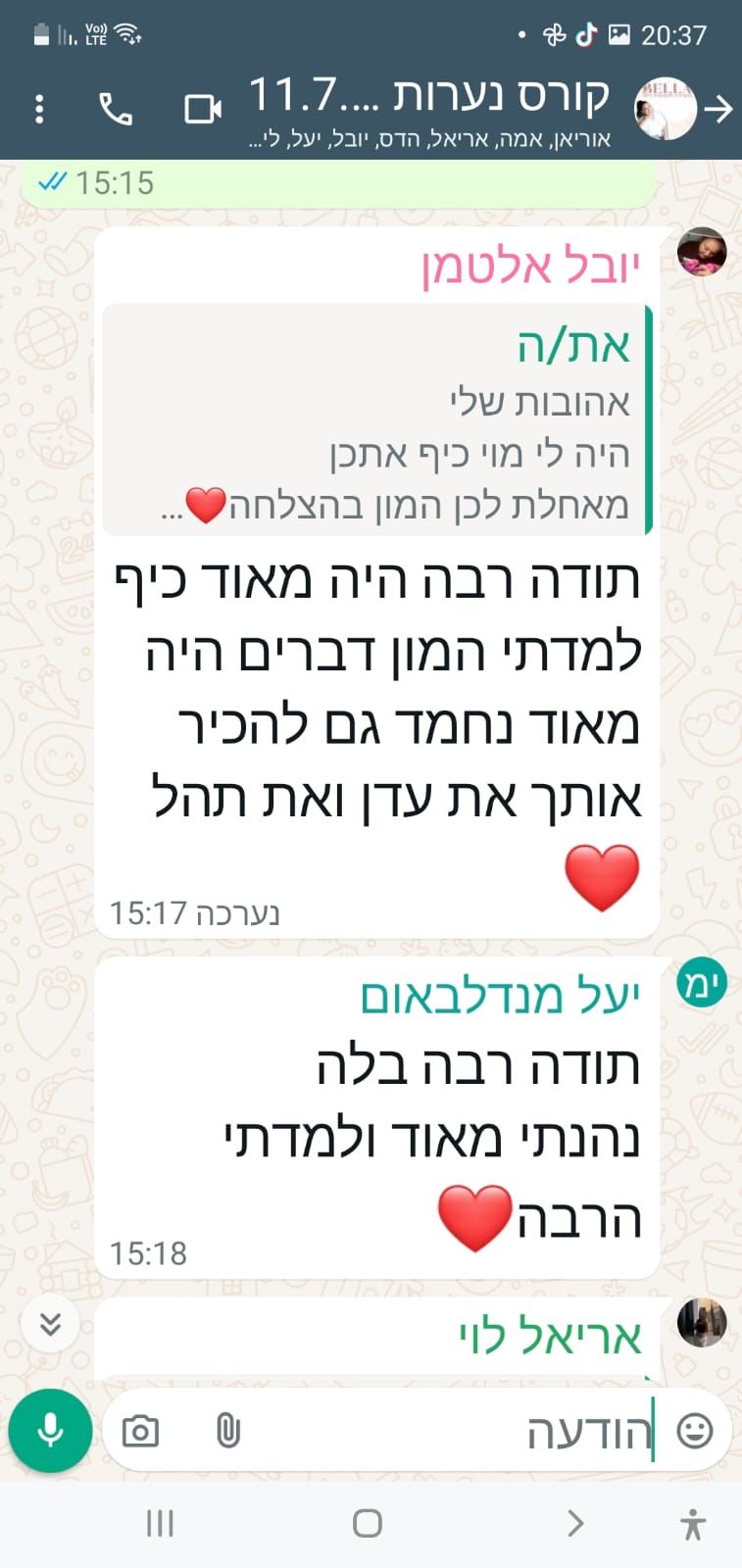Start a video call with the group
The height and width of the screenshot is (1568, 742).
point(202,109)
